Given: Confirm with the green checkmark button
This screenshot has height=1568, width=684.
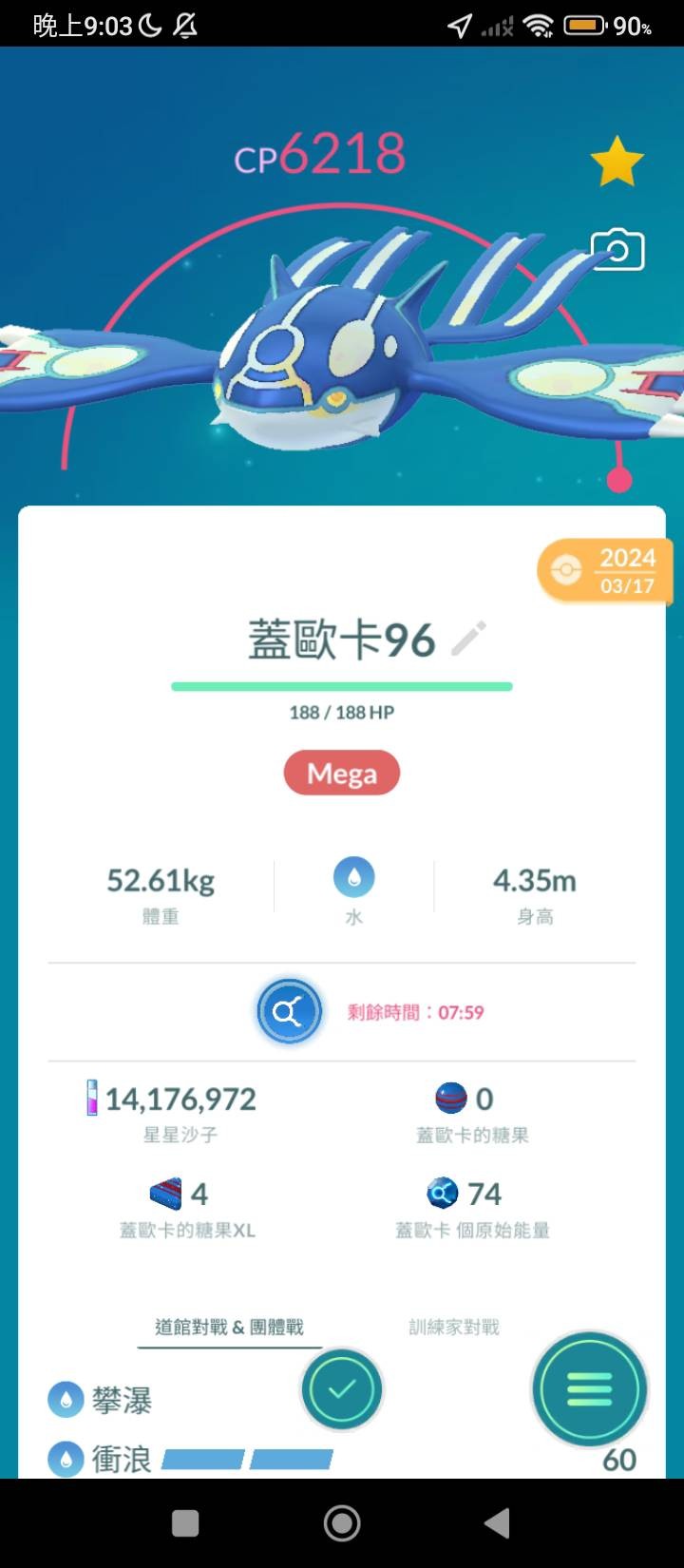Looking at the screenshot, I should (x=342, y=1389).
